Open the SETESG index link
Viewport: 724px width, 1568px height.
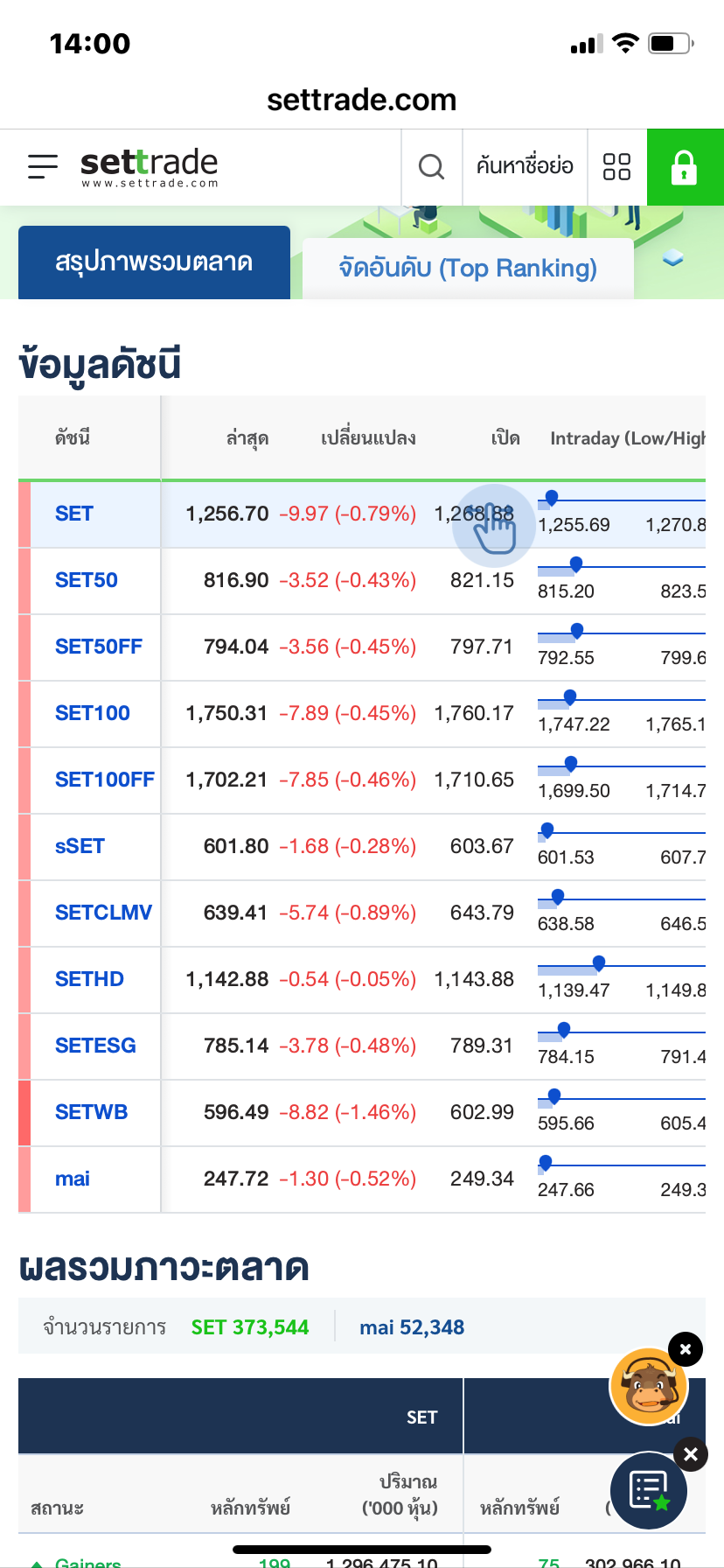pos(95,1046)
